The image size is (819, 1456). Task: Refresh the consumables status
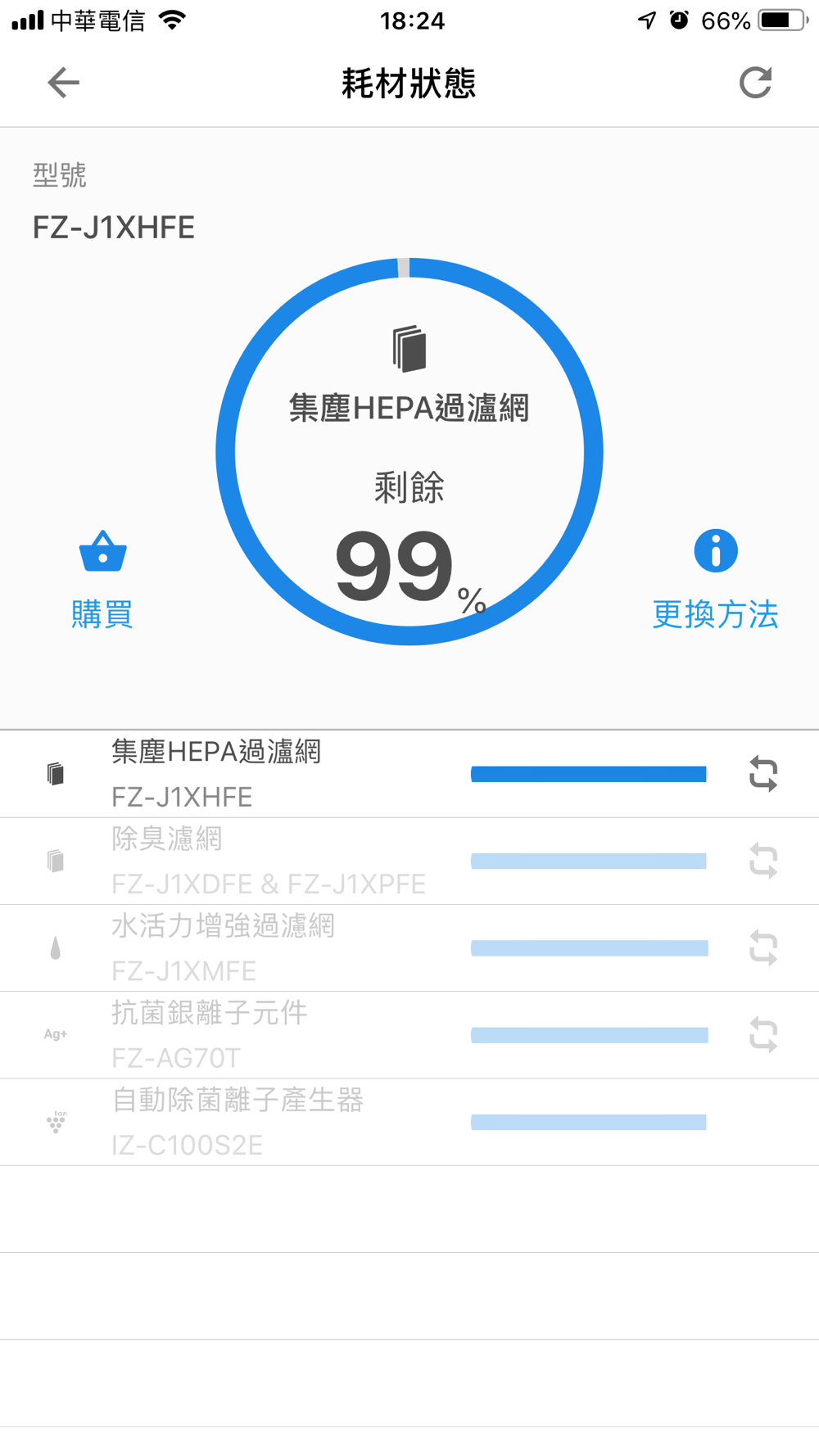tap(755, 83)
